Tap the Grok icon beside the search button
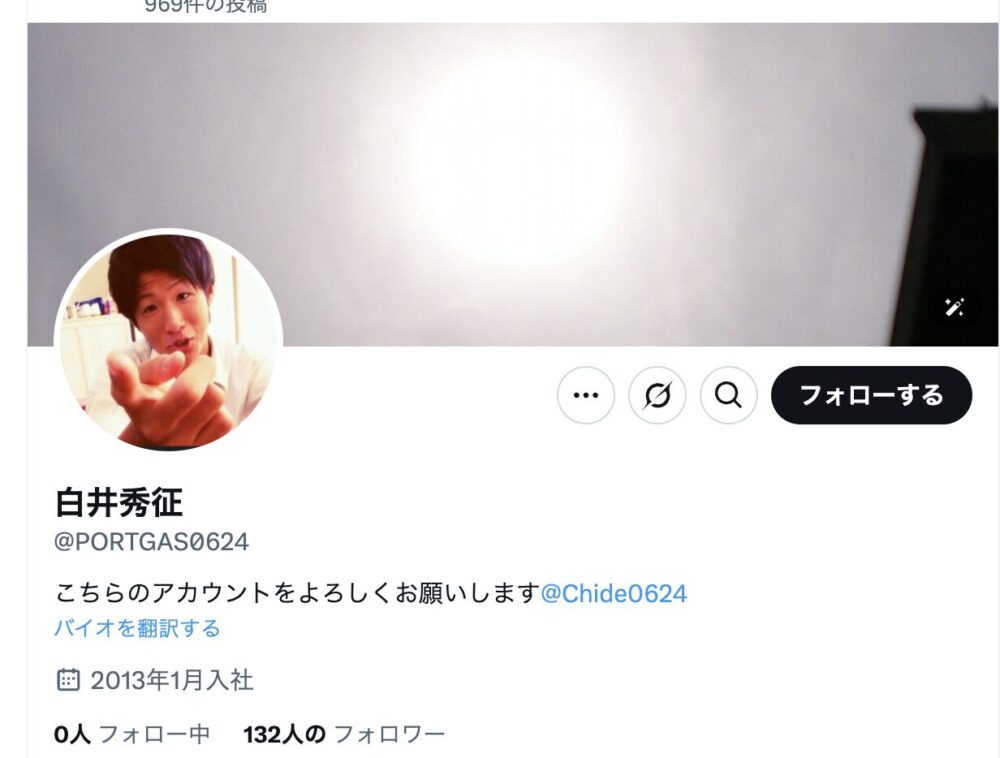The width and height of the screenshot is (1000, 758). click(x=657, y=395)
